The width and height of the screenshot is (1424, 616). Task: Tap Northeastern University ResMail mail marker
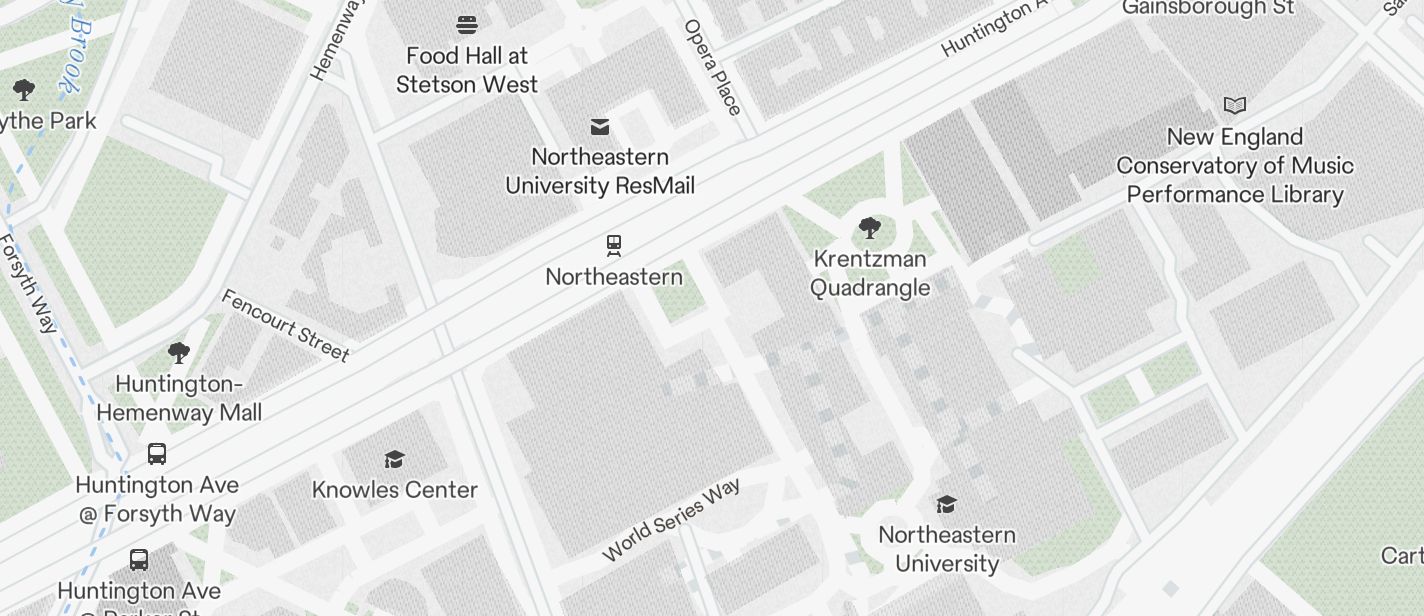(x=600, y=127)
